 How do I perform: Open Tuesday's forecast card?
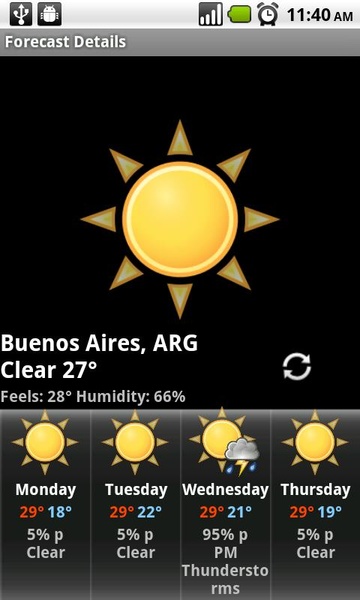point(135,504)
